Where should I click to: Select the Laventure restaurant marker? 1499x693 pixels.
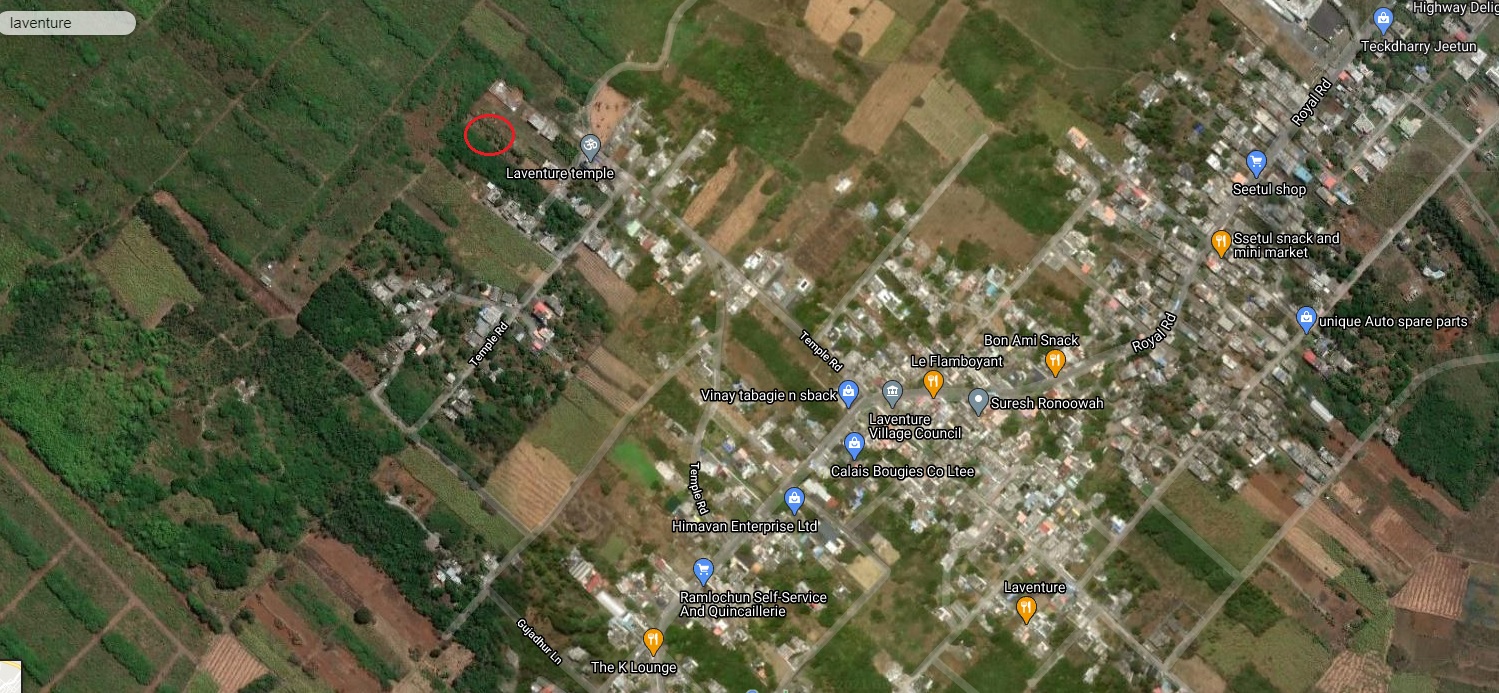click(1025, 608)
